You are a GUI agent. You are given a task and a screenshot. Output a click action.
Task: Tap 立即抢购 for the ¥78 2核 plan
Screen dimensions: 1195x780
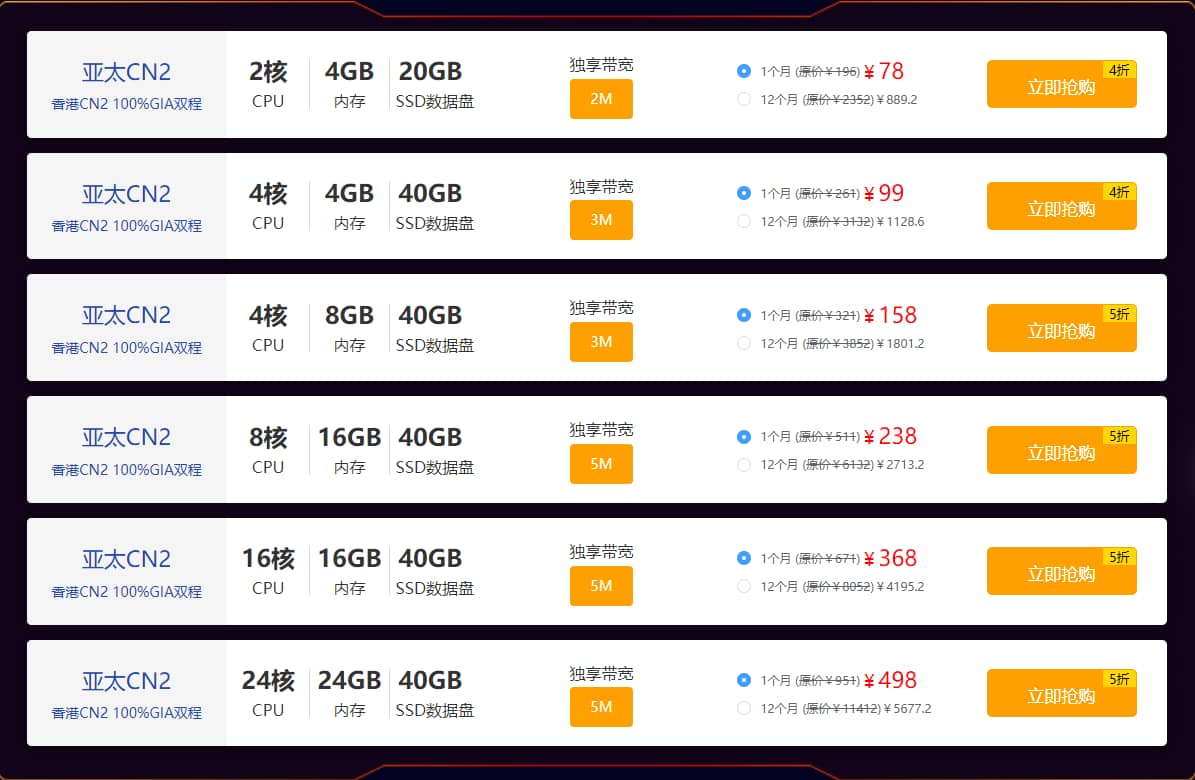coord(1061,86)
